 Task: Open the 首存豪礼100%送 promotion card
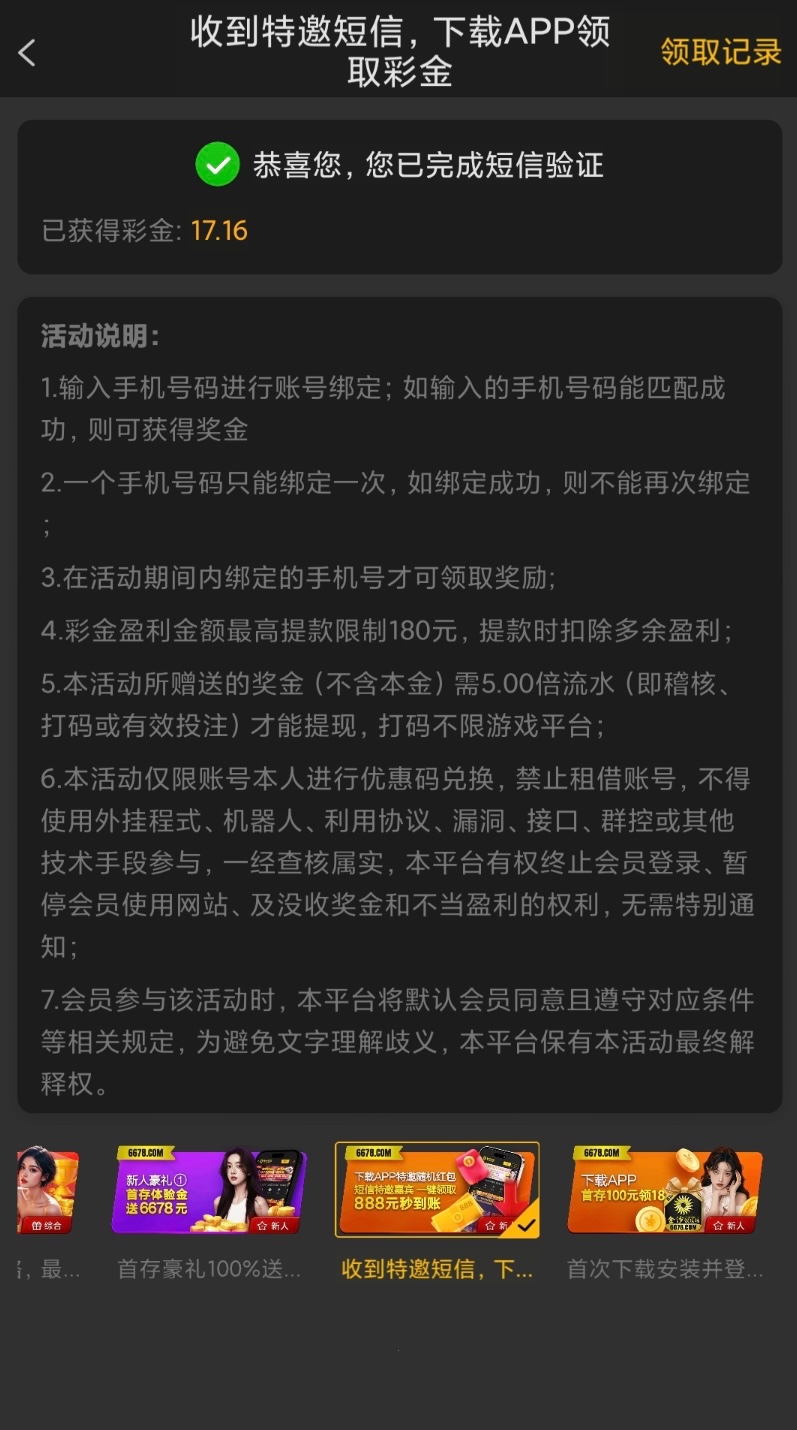(x=209, y=1191)
